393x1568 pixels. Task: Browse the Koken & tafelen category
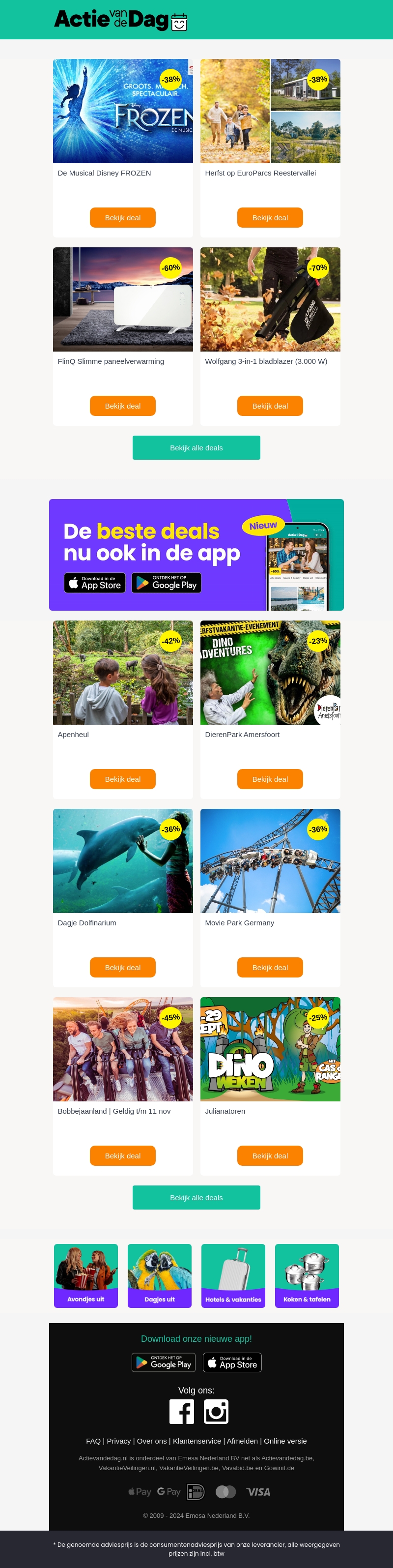307,1275
